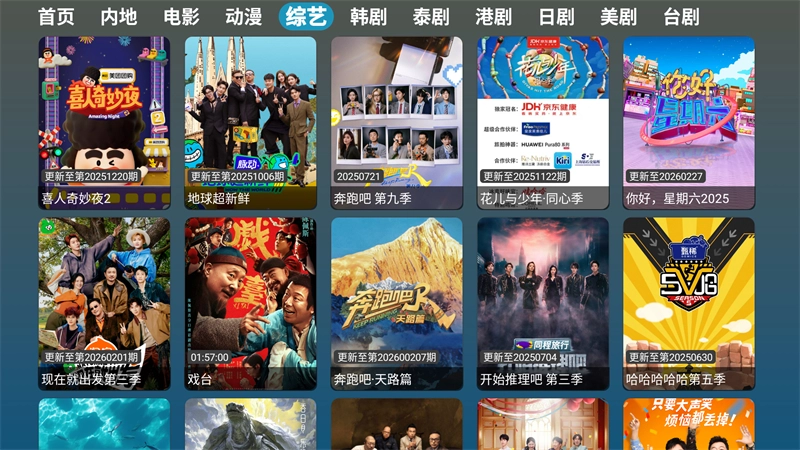Open 现在就出发第三季

click(x=104, y=302)
